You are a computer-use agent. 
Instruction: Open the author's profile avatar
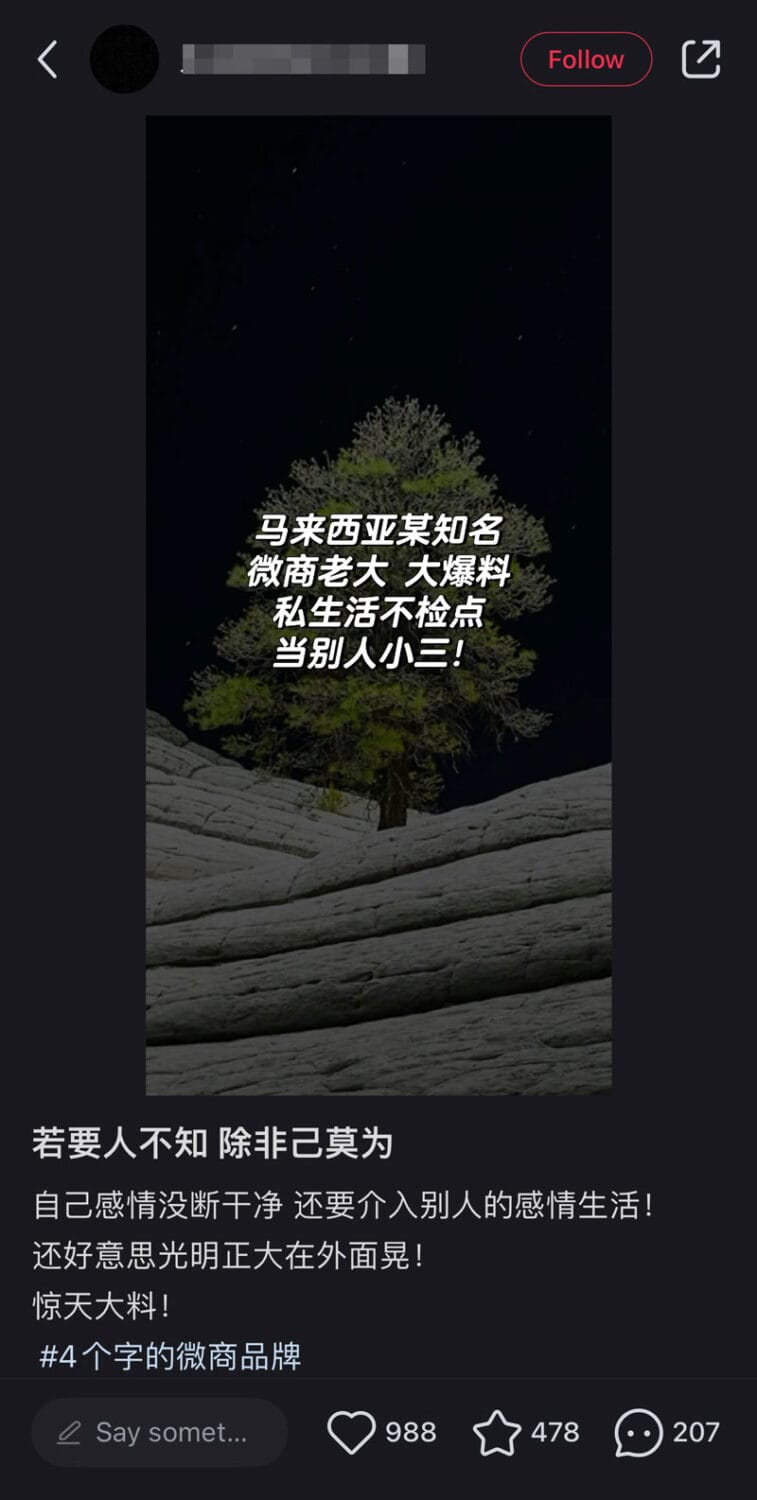click(124, 60)
